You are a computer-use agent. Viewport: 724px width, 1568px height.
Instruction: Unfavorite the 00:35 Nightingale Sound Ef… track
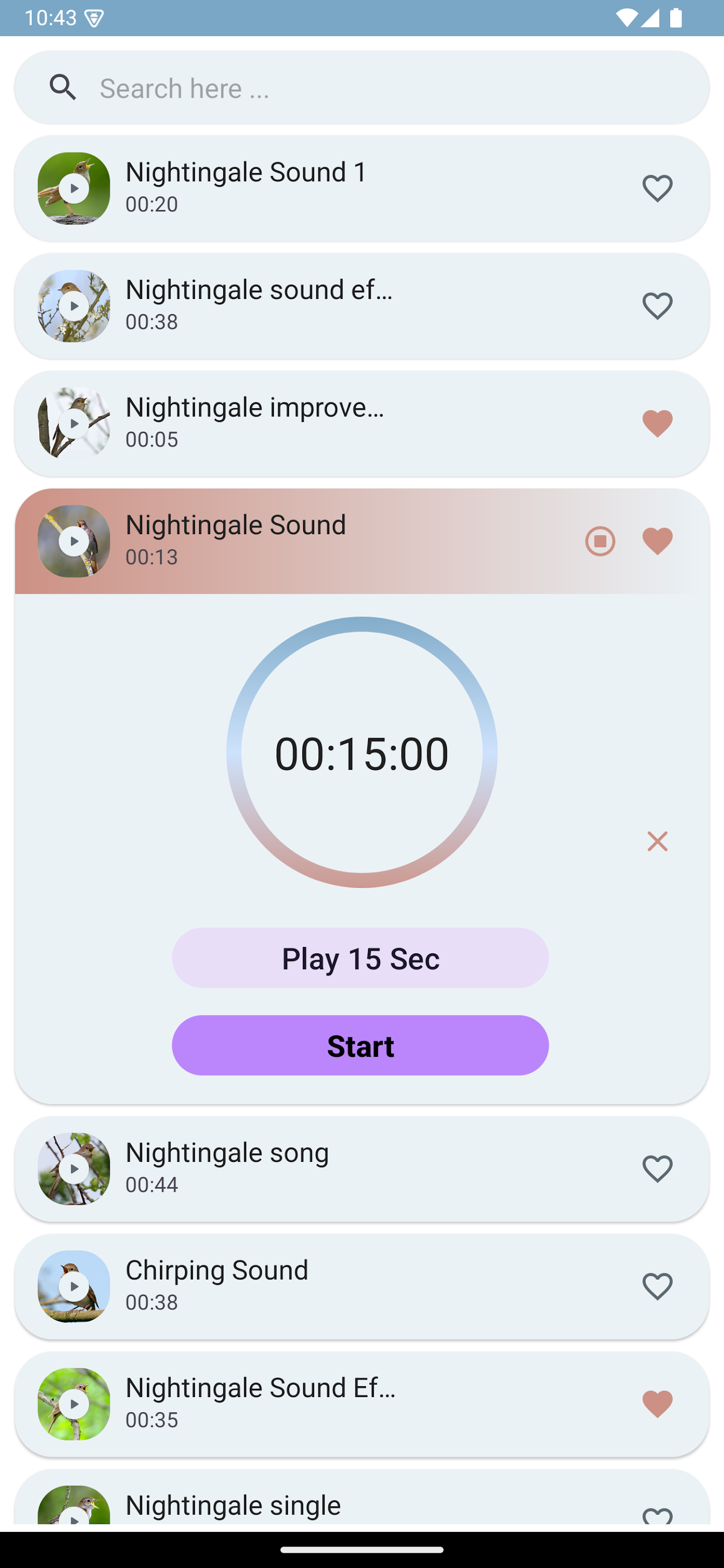coord(657,1404)
